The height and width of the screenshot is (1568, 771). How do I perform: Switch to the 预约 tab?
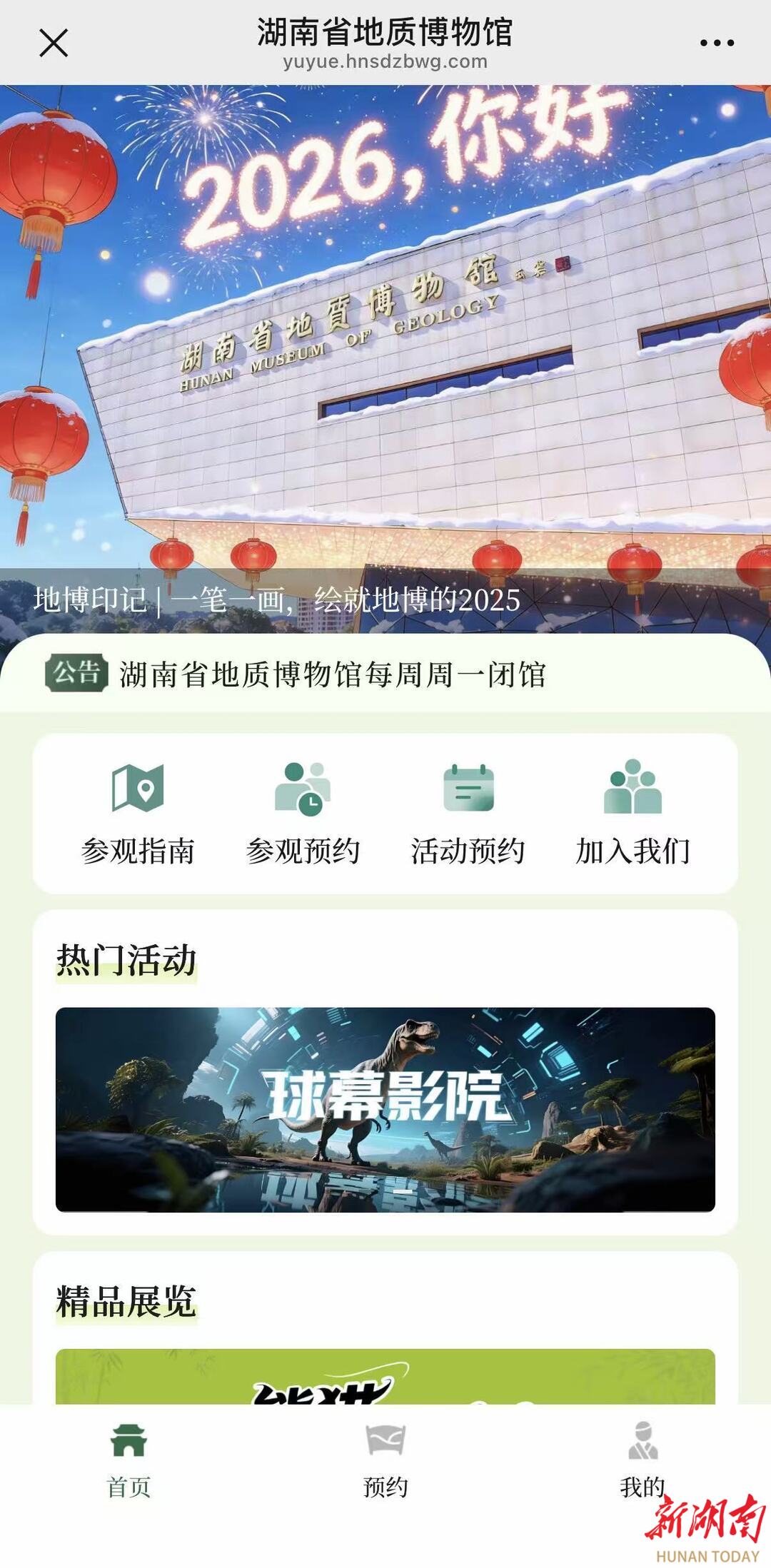click(385, 1459)
